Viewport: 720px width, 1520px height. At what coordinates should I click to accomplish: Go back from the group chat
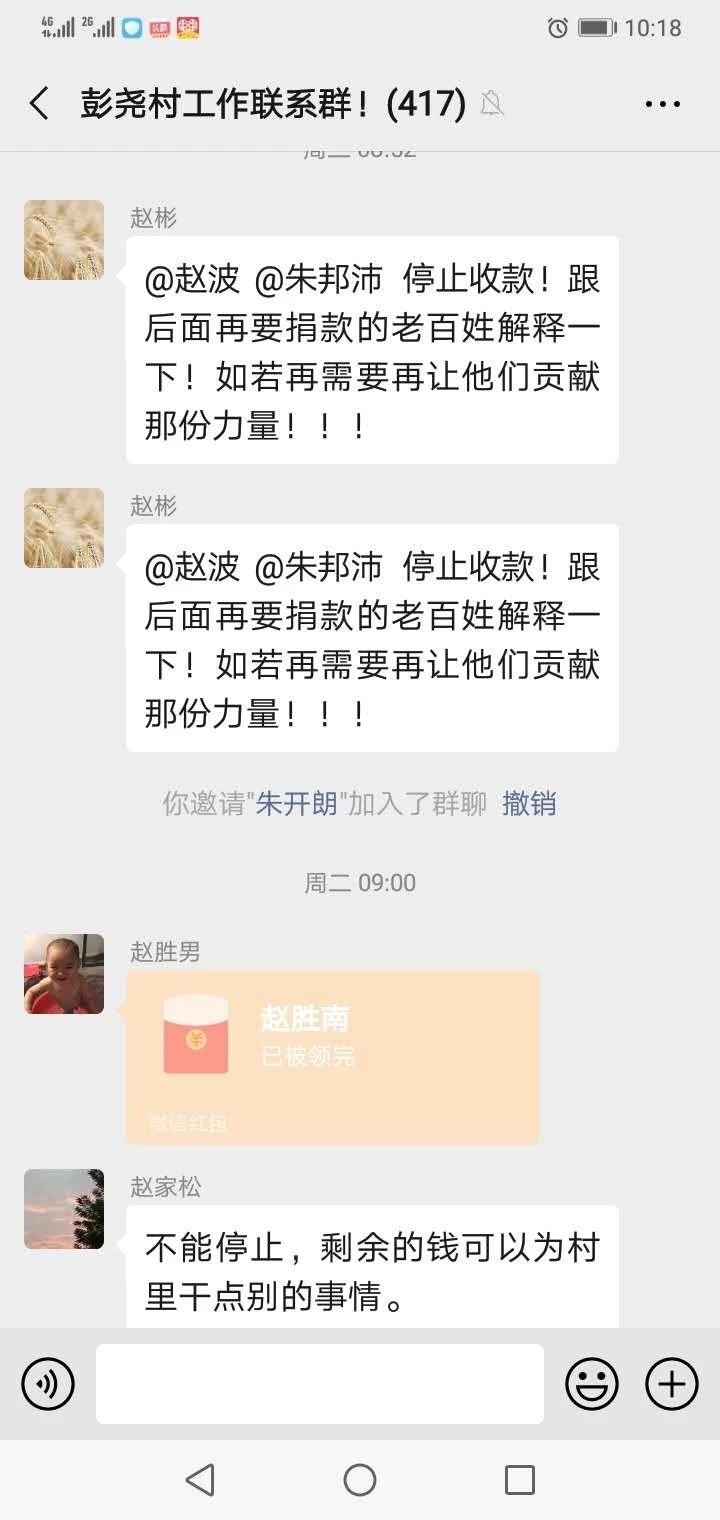(x=40, y=103)
